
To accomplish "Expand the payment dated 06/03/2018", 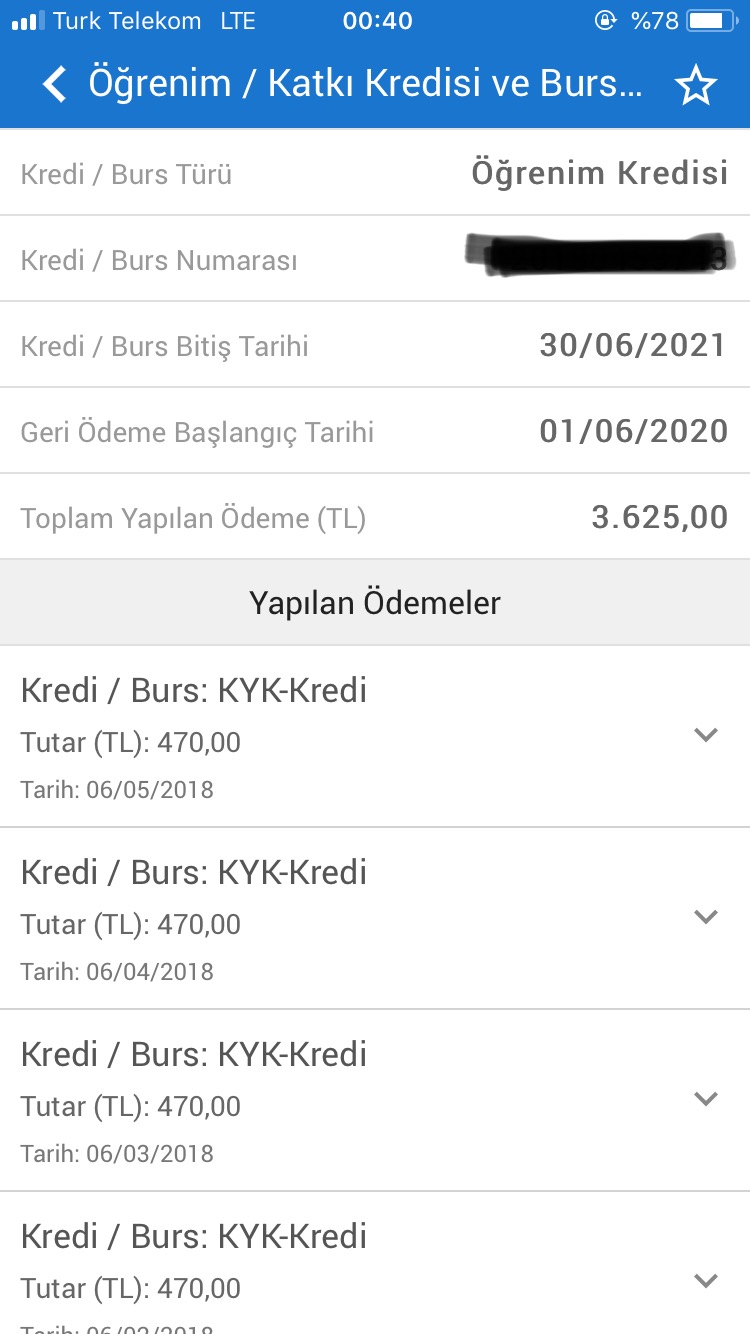I will 706,1099.
